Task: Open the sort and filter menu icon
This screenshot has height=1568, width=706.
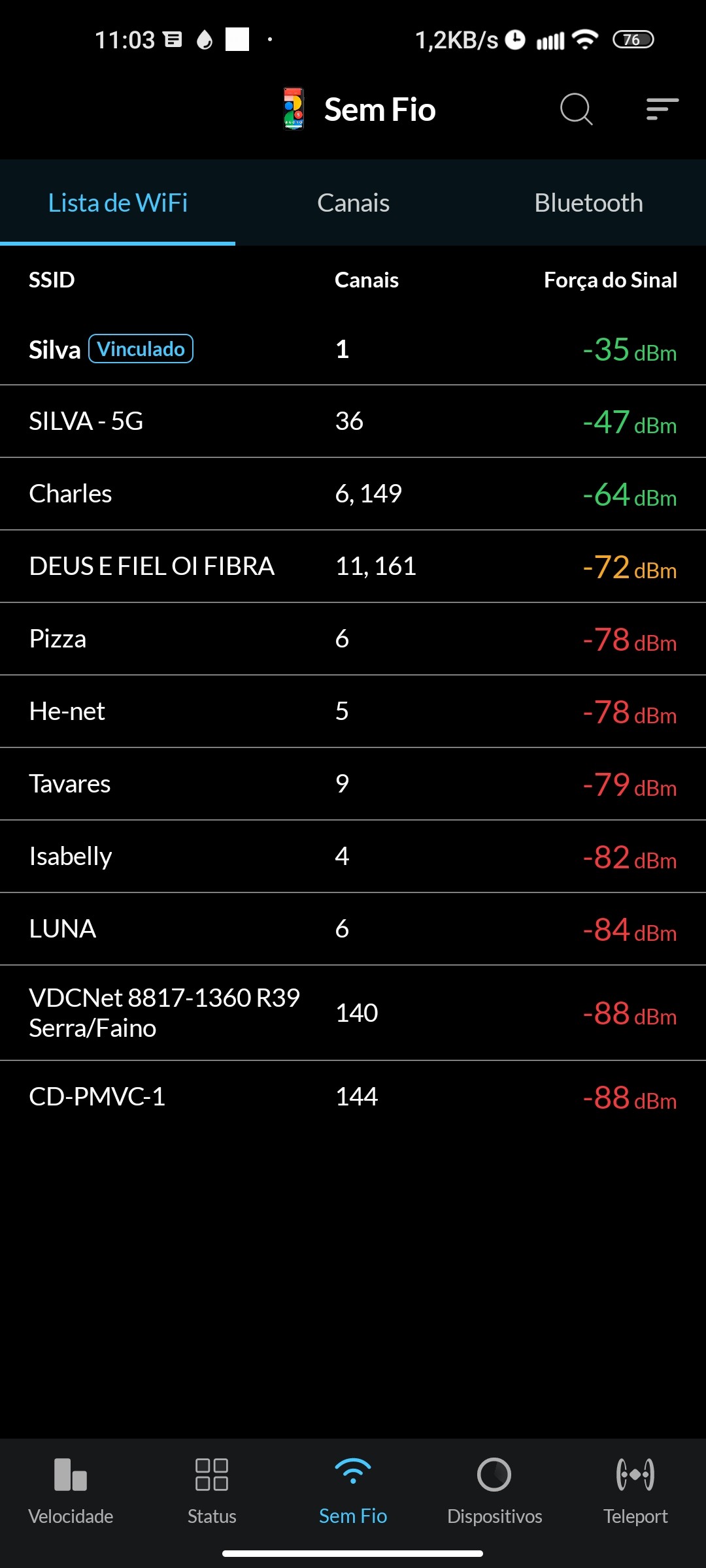Action: (x=662, y=109)
